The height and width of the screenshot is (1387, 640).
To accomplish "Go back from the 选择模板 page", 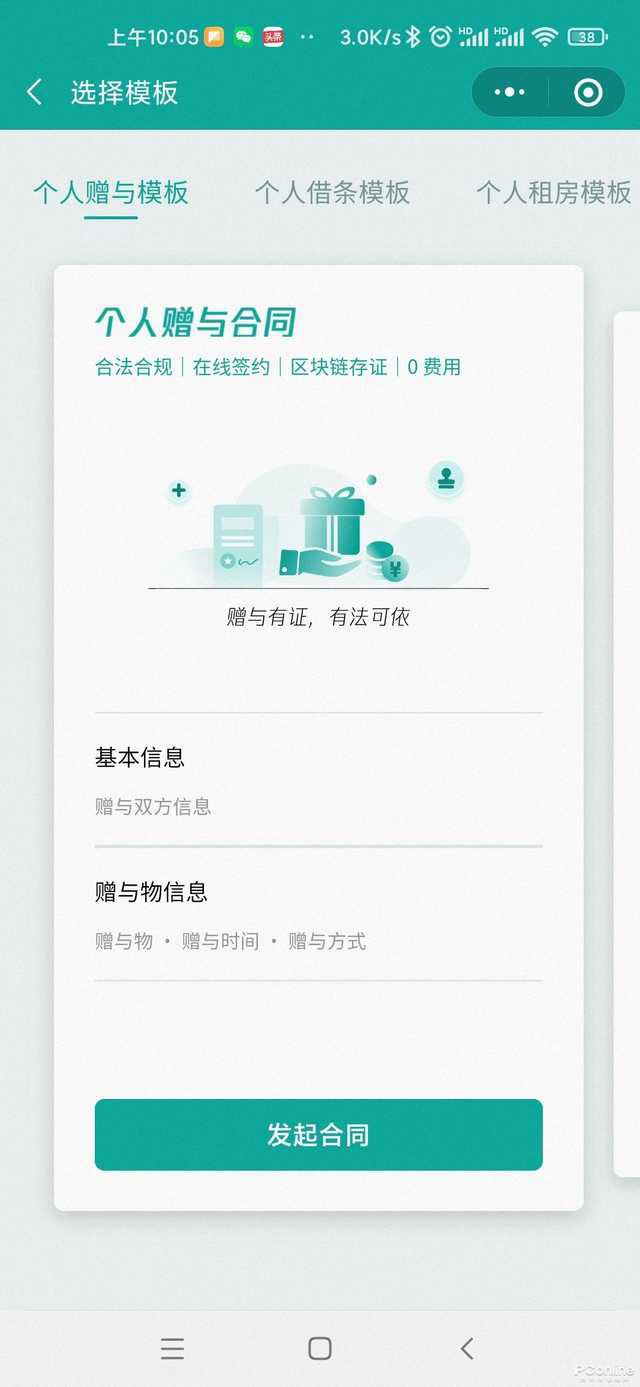I will coord(34,93).
